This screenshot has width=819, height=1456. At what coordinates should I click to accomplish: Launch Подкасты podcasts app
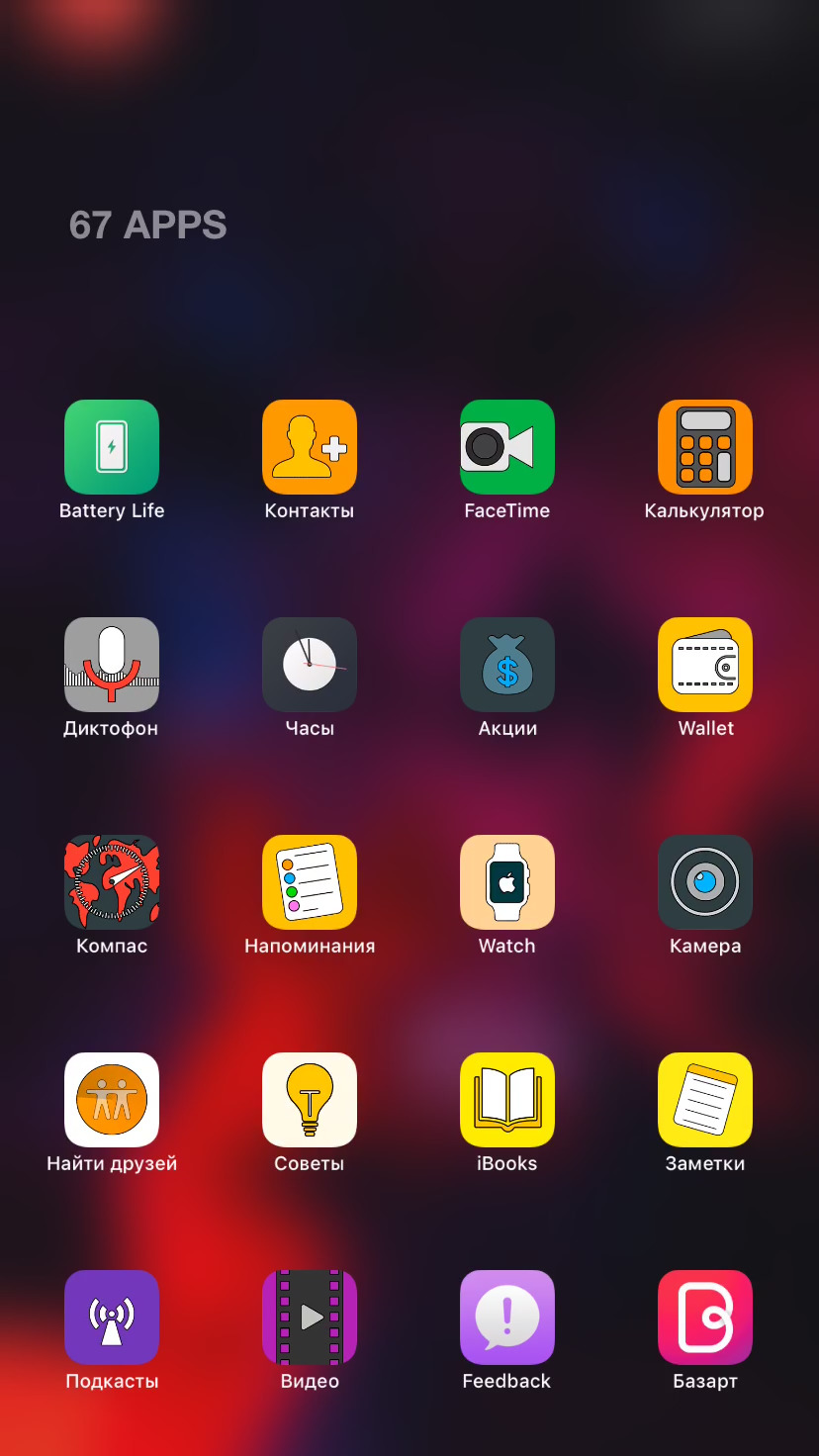pyautogui.click(x=112, y=1318)
